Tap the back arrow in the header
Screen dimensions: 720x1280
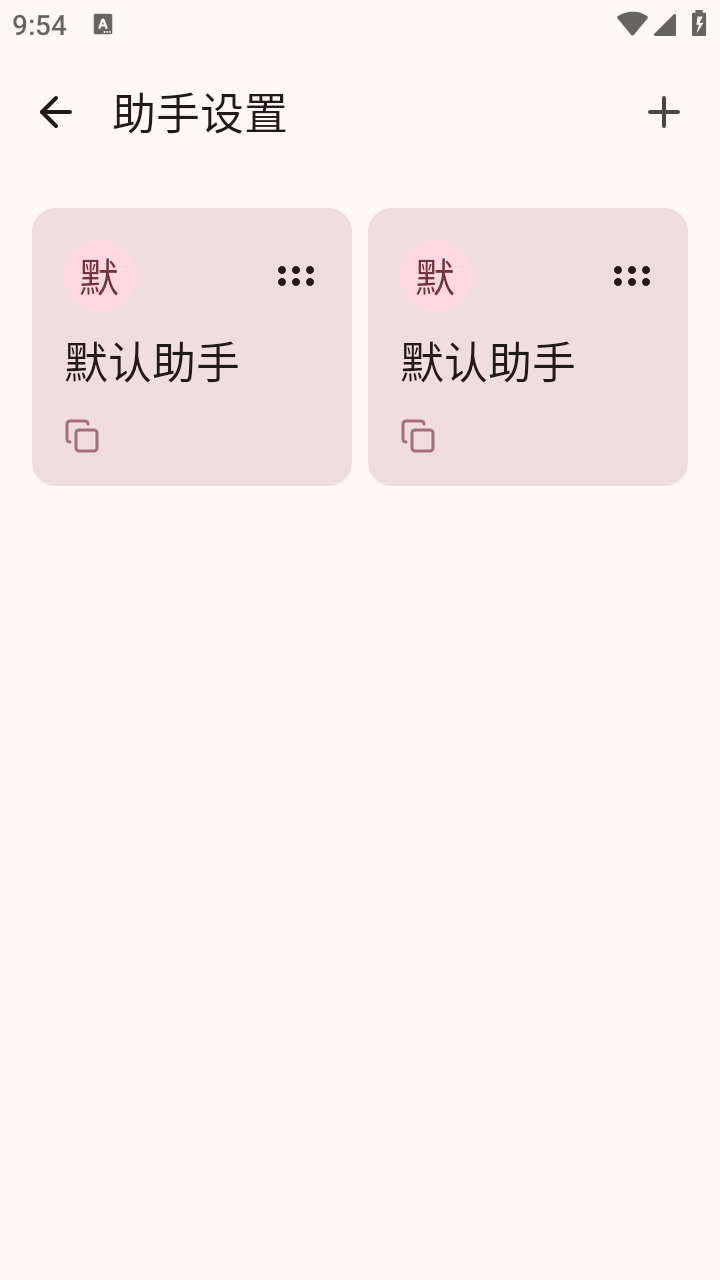coord(55,112)
